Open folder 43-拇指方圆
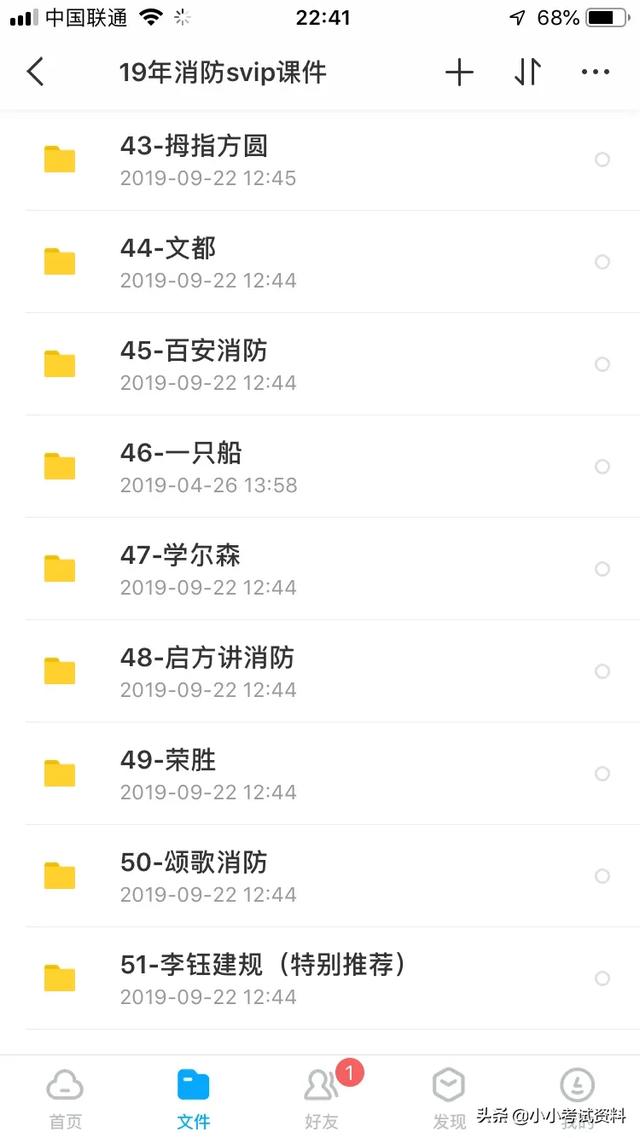The height and width of the screenshot is (1138, 640). pyautogui.click(x=194, y=147)
